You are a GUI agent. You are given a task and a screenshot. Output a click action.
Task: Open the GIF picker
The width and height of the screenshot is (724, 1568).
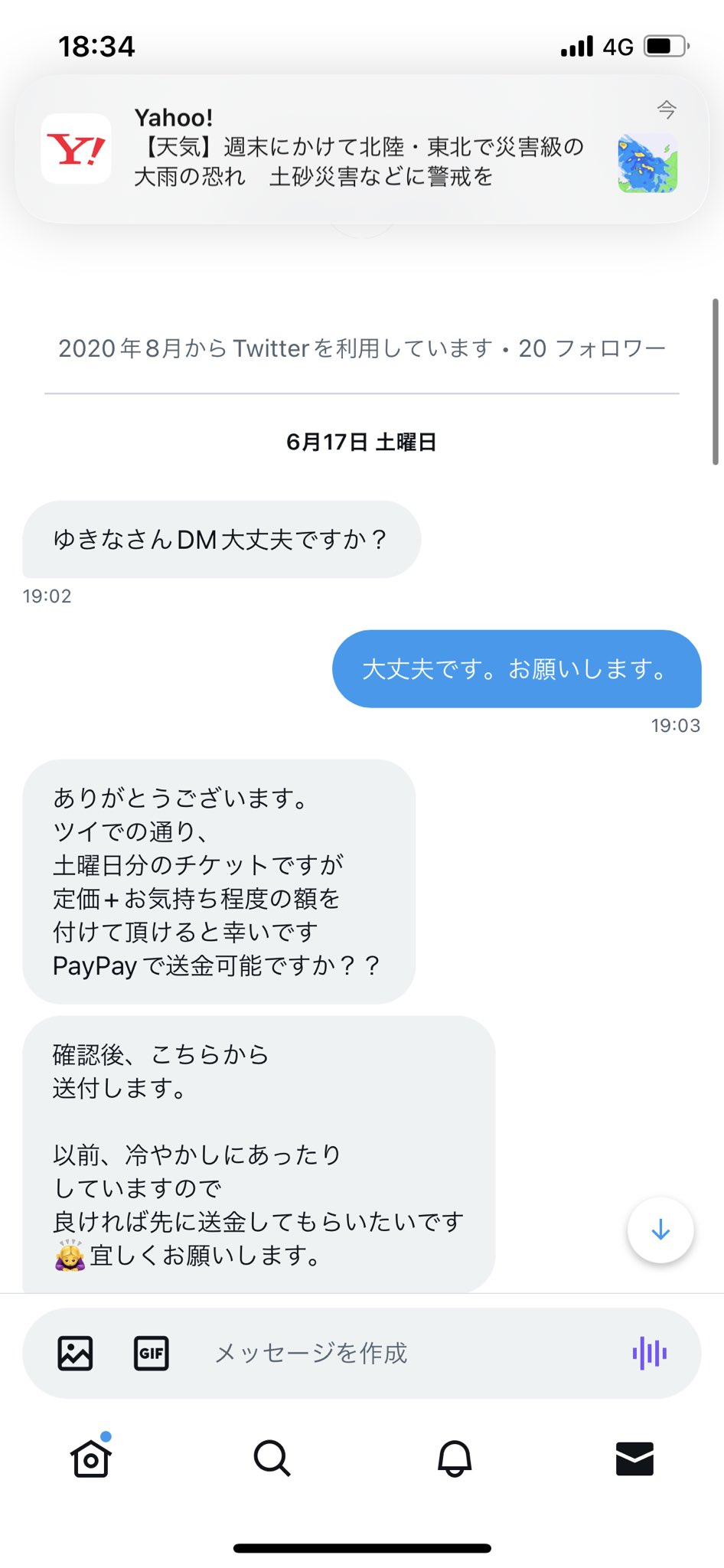coord(152,1353)
